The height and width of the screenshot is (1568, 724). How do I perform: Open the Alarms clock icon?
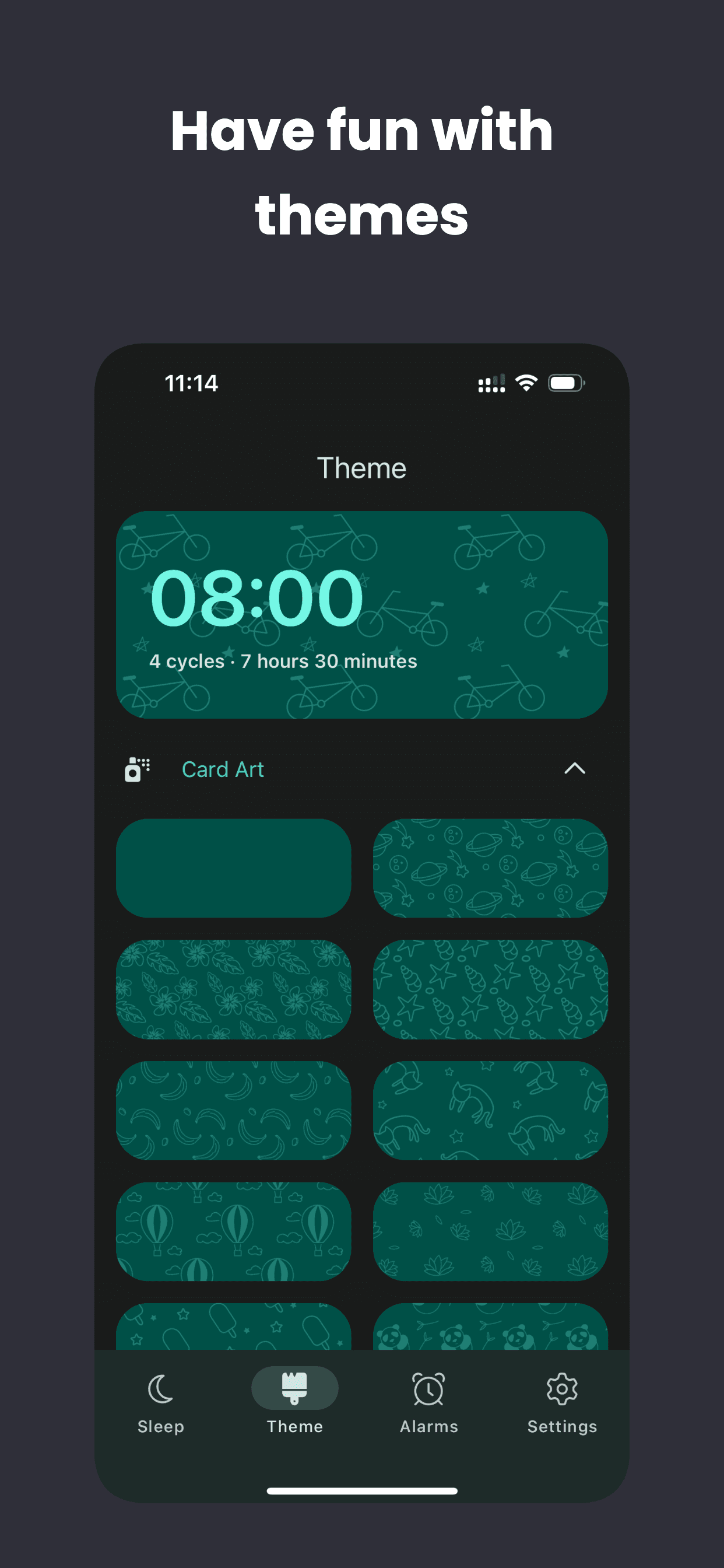(428, 1388)
